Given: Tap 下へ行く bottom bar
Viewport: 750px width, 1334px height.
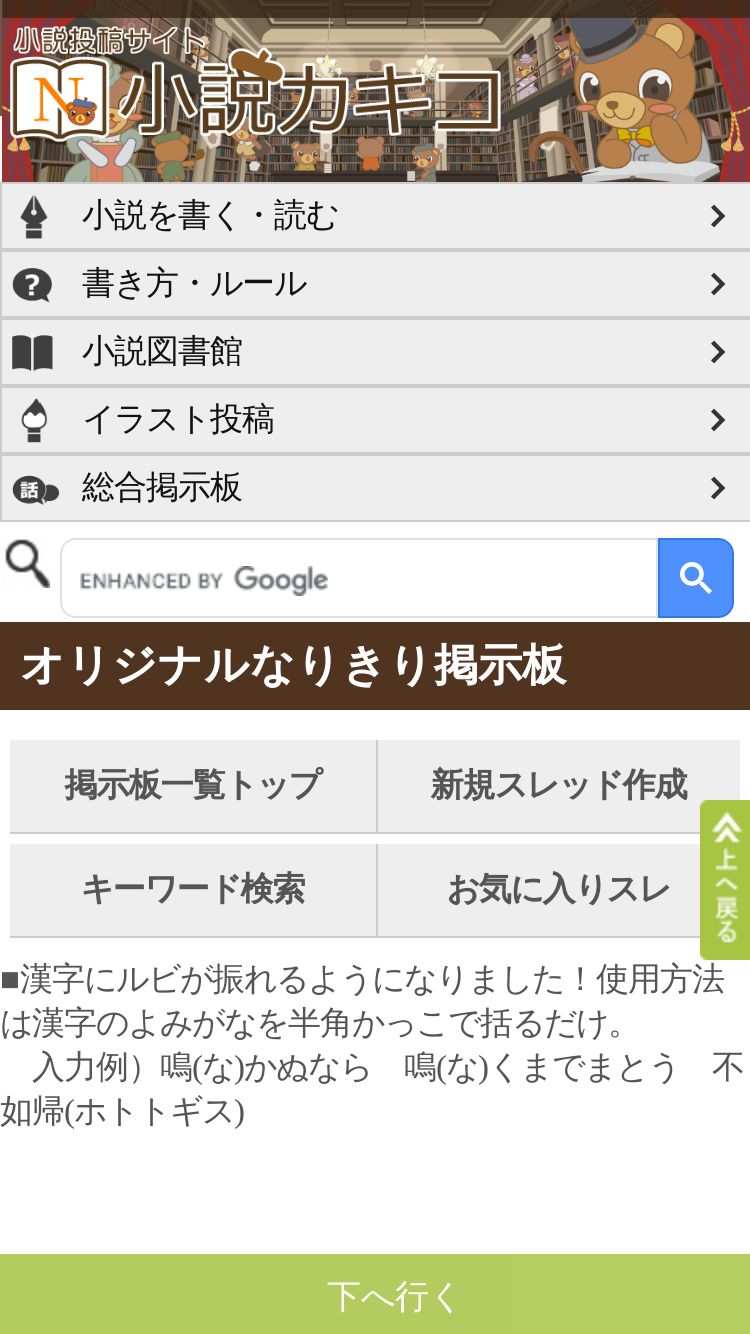Looking at the screenshot, I should (x=375, y=1294).
